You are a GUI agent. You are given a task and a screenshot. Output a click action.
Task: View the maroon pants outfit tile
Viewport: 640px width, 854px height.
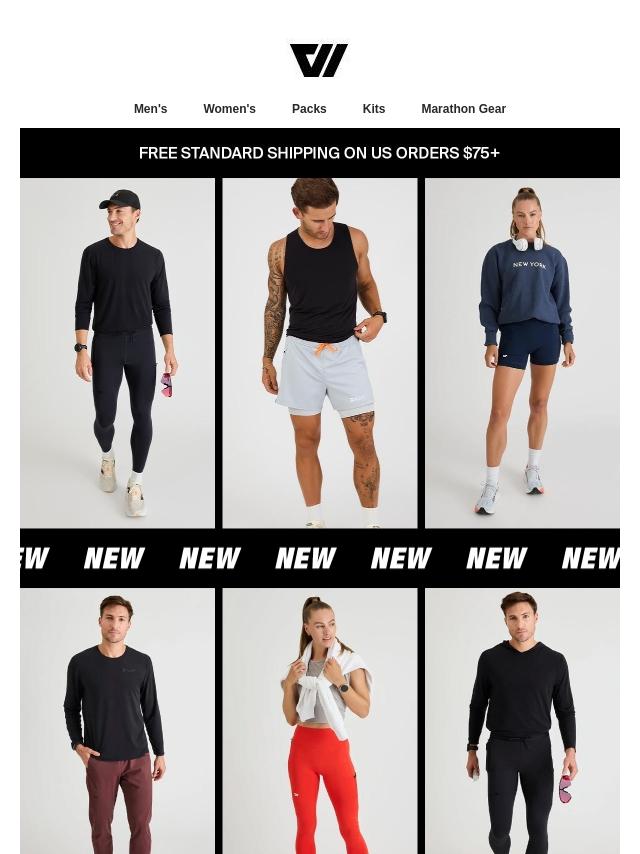point(117,720)
